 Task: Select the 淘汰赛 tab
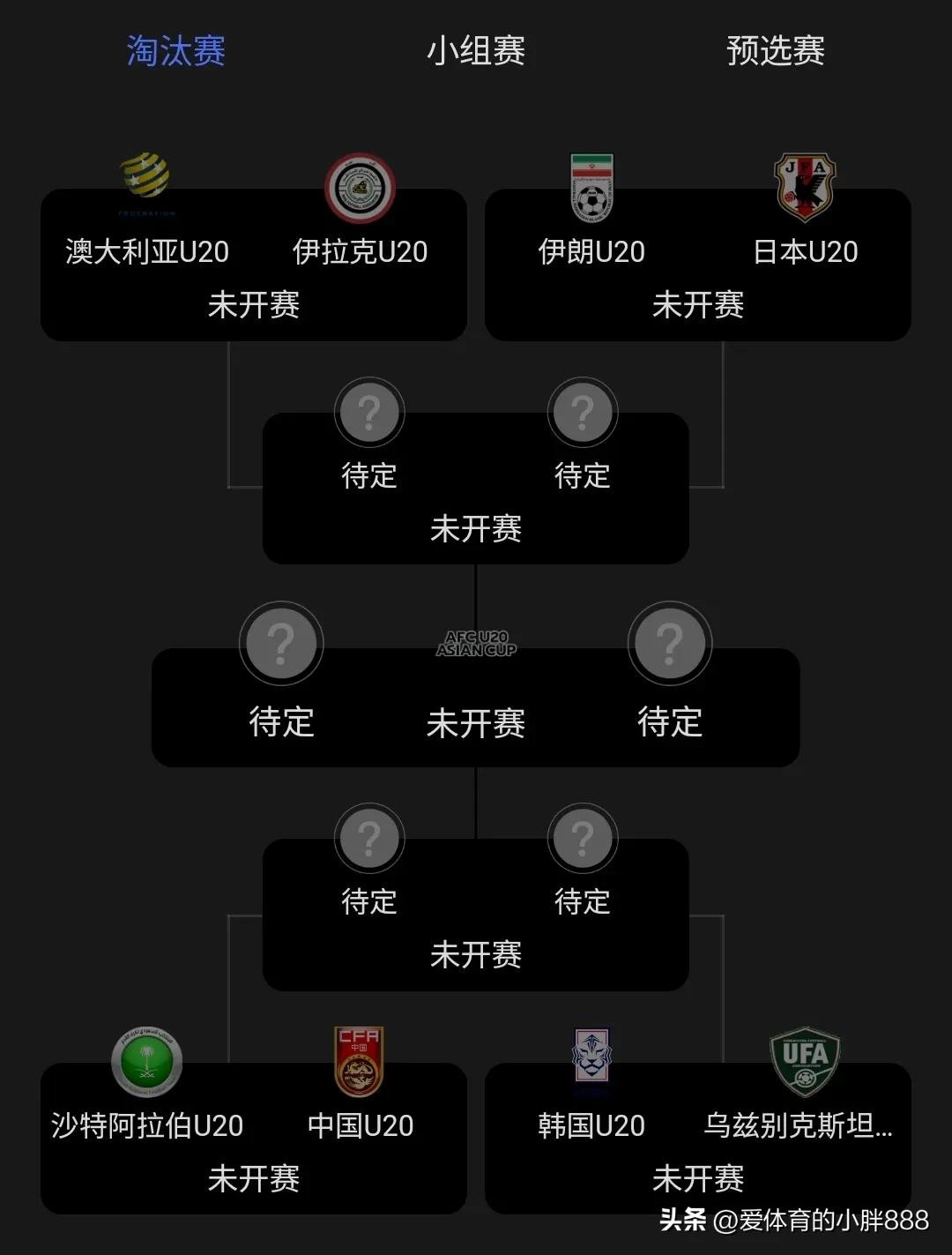pyautogui.click(x=176, y=51)
